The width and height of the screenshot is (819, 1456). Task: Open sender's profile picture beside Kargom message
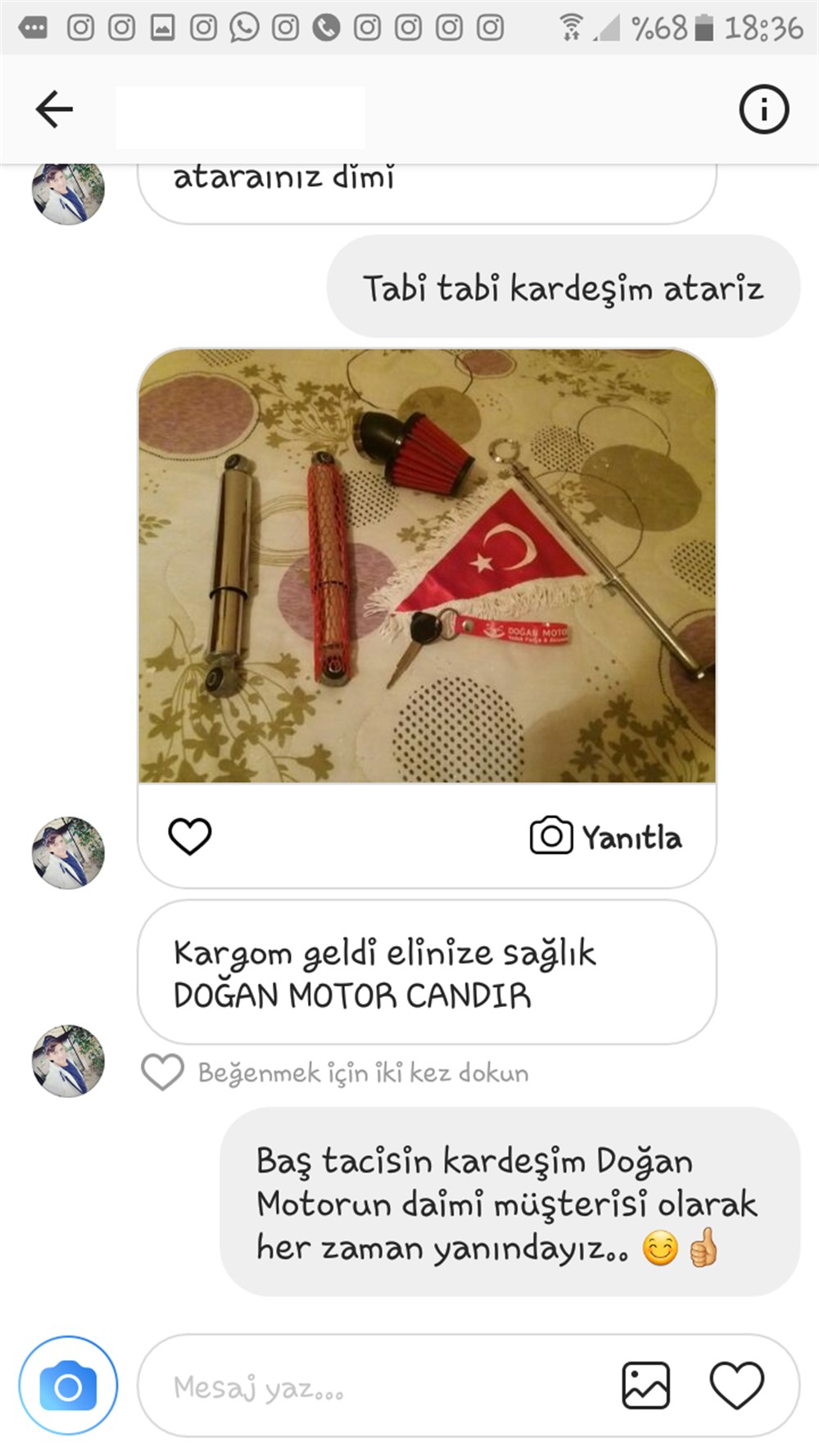click(x=68, y=1060)
